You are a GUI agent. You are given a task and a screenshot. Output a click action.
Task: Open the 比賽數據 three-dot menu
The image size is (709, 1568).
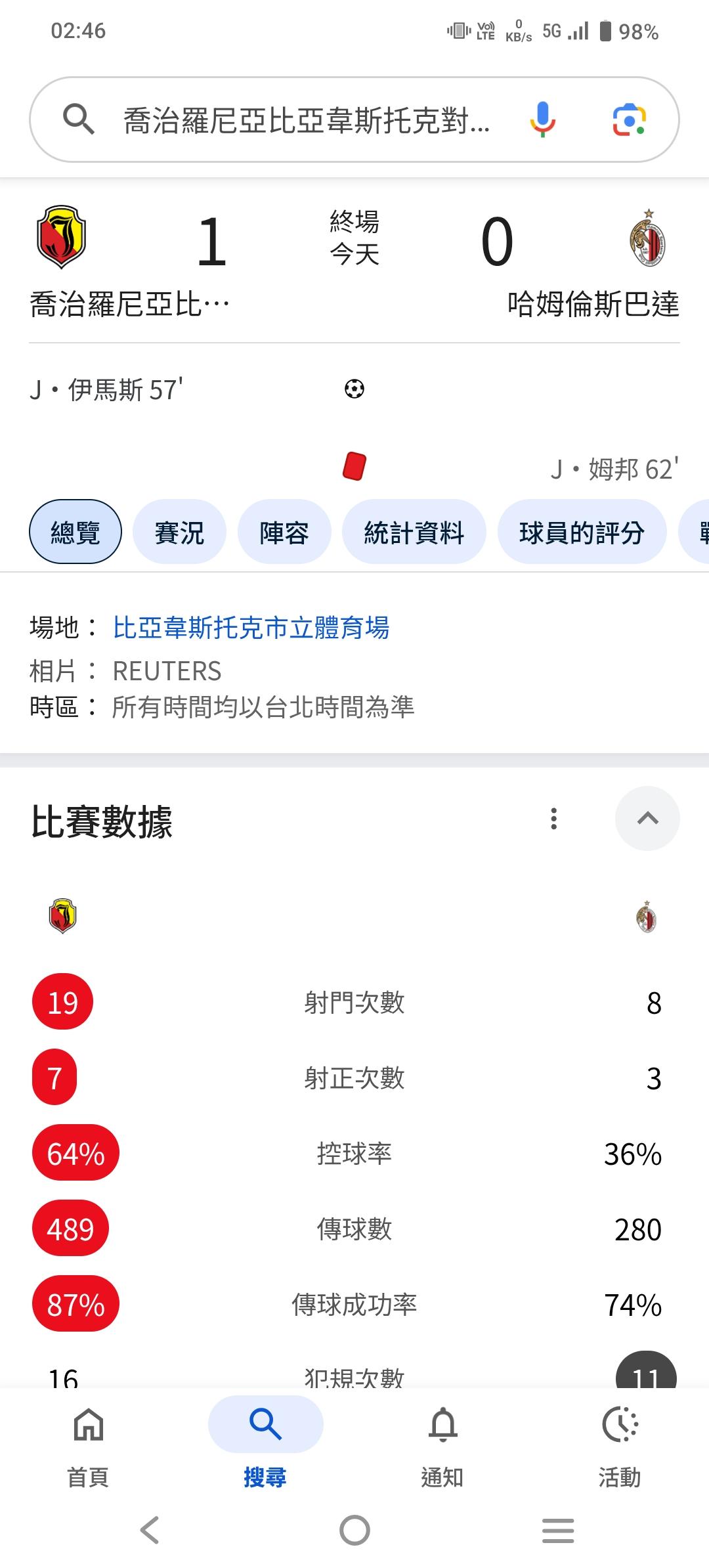click(554, 819)
